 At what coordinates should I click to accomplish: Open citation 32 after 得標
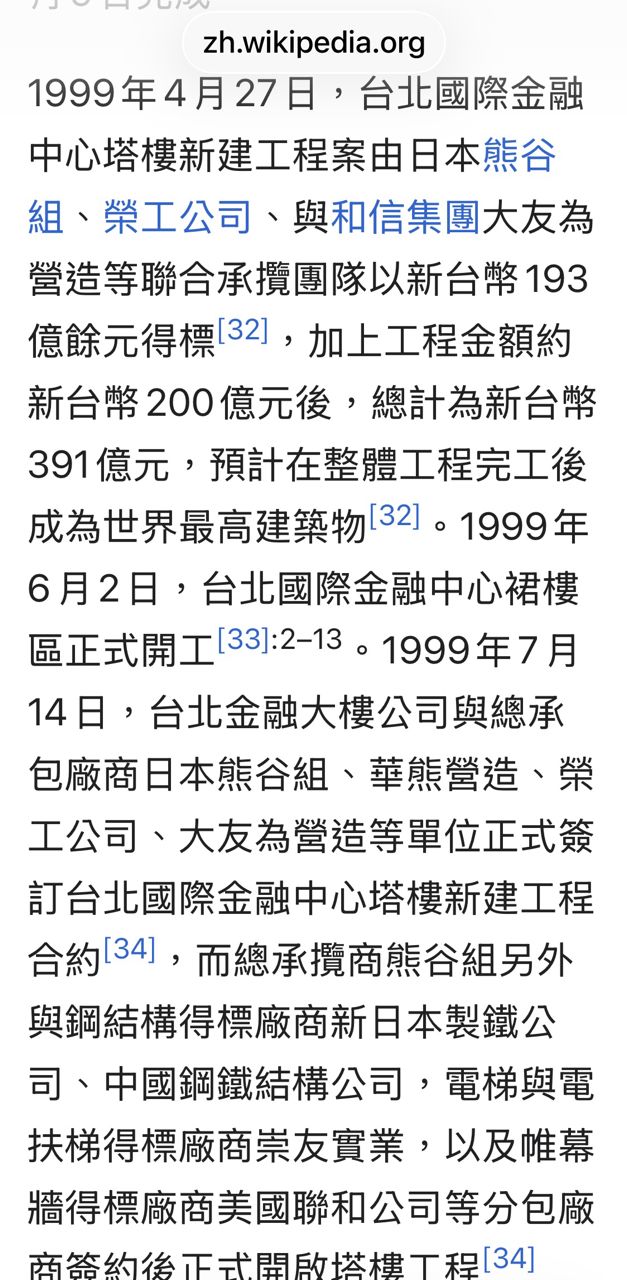[x=243, y=330]
